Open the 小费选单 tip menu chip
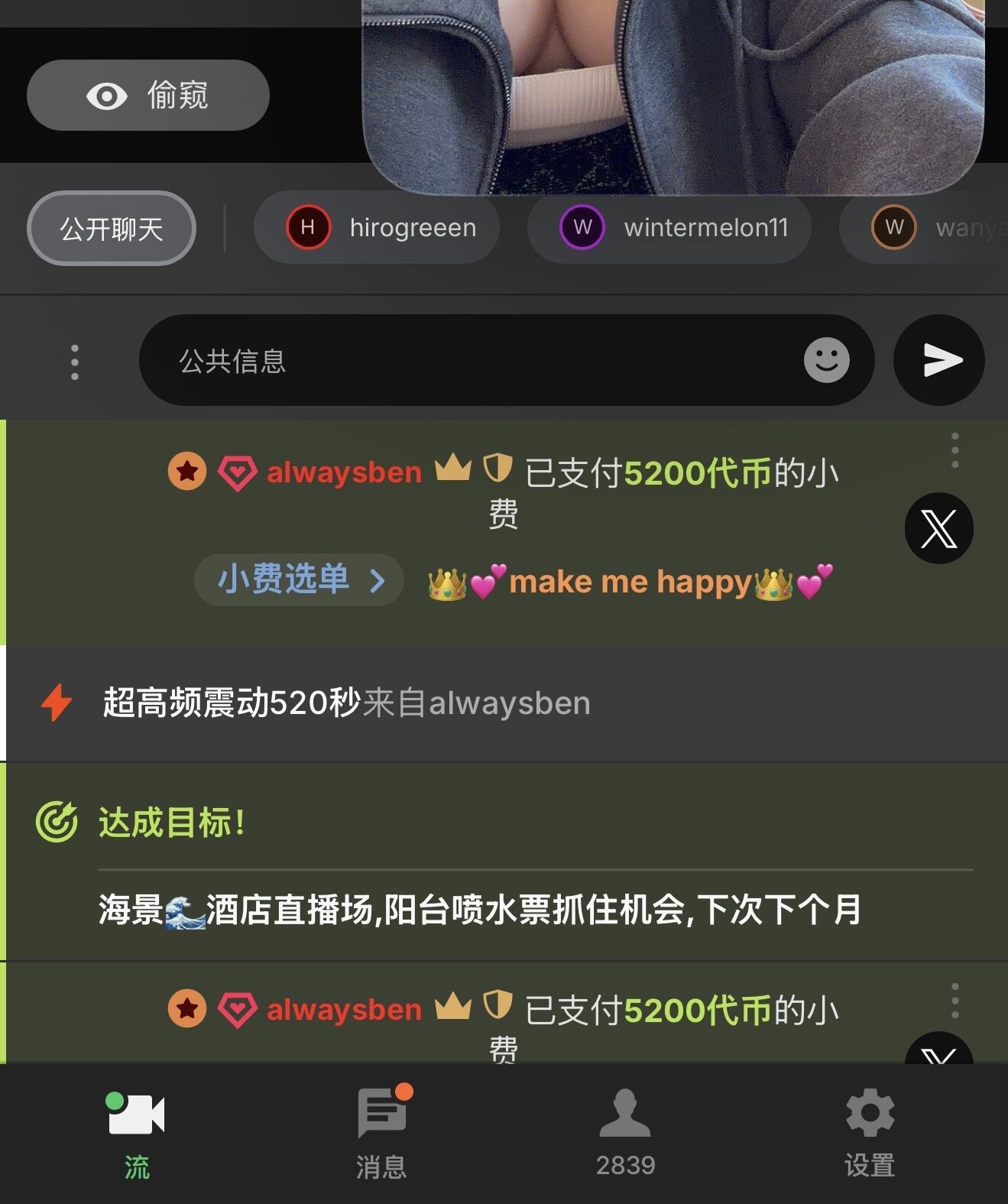1008x1204 pixels. [x=299, y=580]
